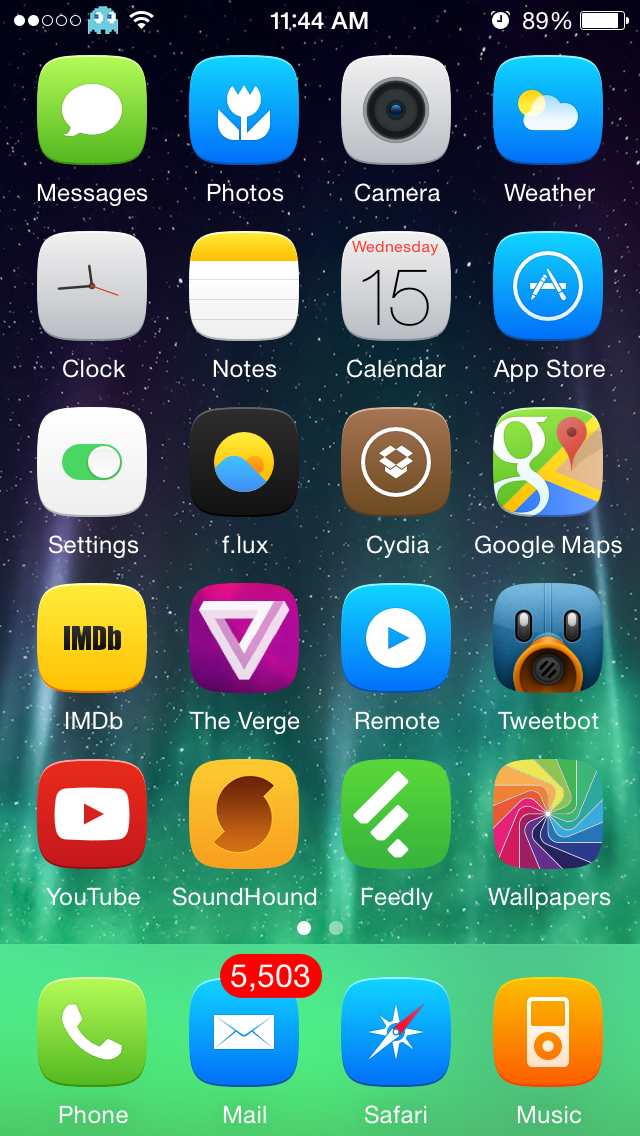Open the Phone app in the dock

click(x=92, y=1032)
